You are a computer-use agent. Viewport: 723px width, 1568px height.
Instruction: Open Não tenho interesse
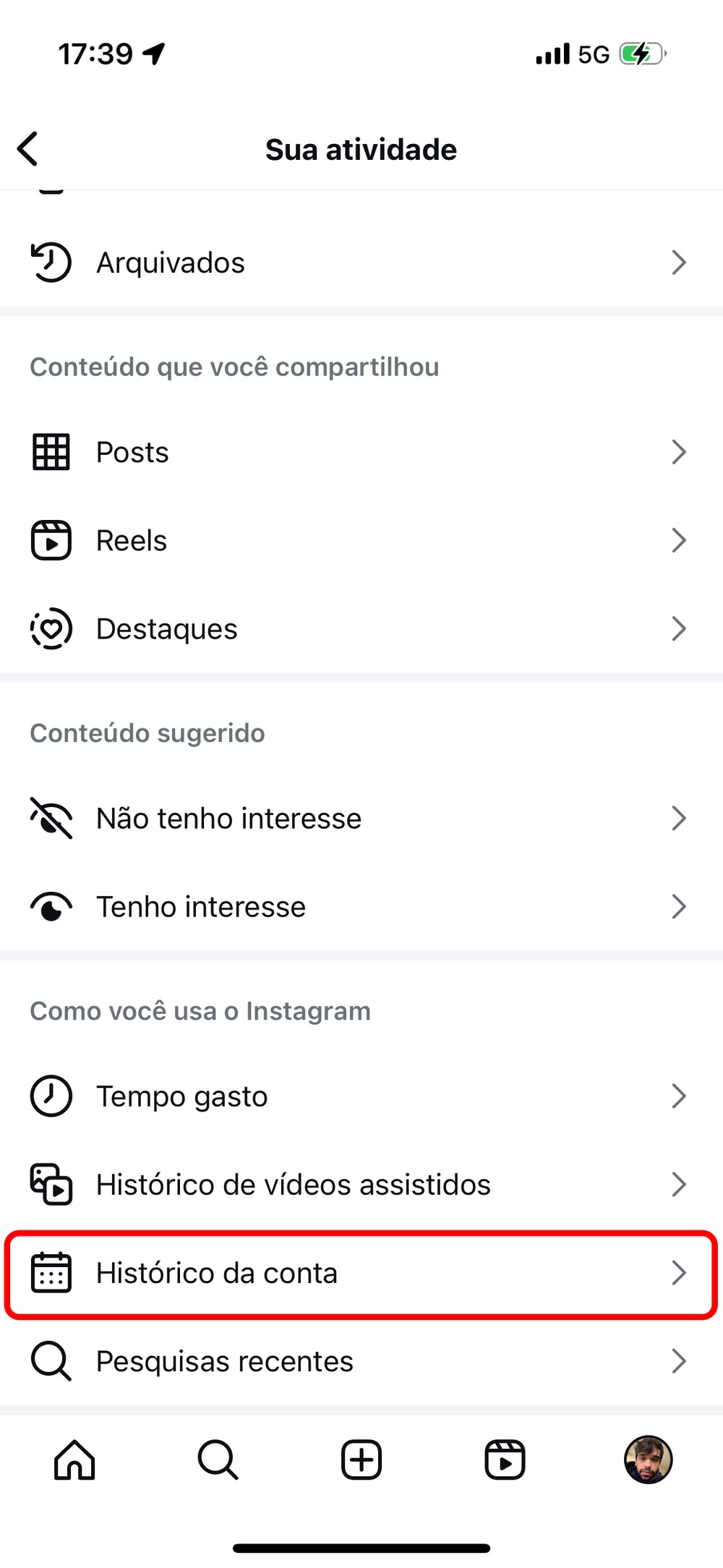pos(361,818)
